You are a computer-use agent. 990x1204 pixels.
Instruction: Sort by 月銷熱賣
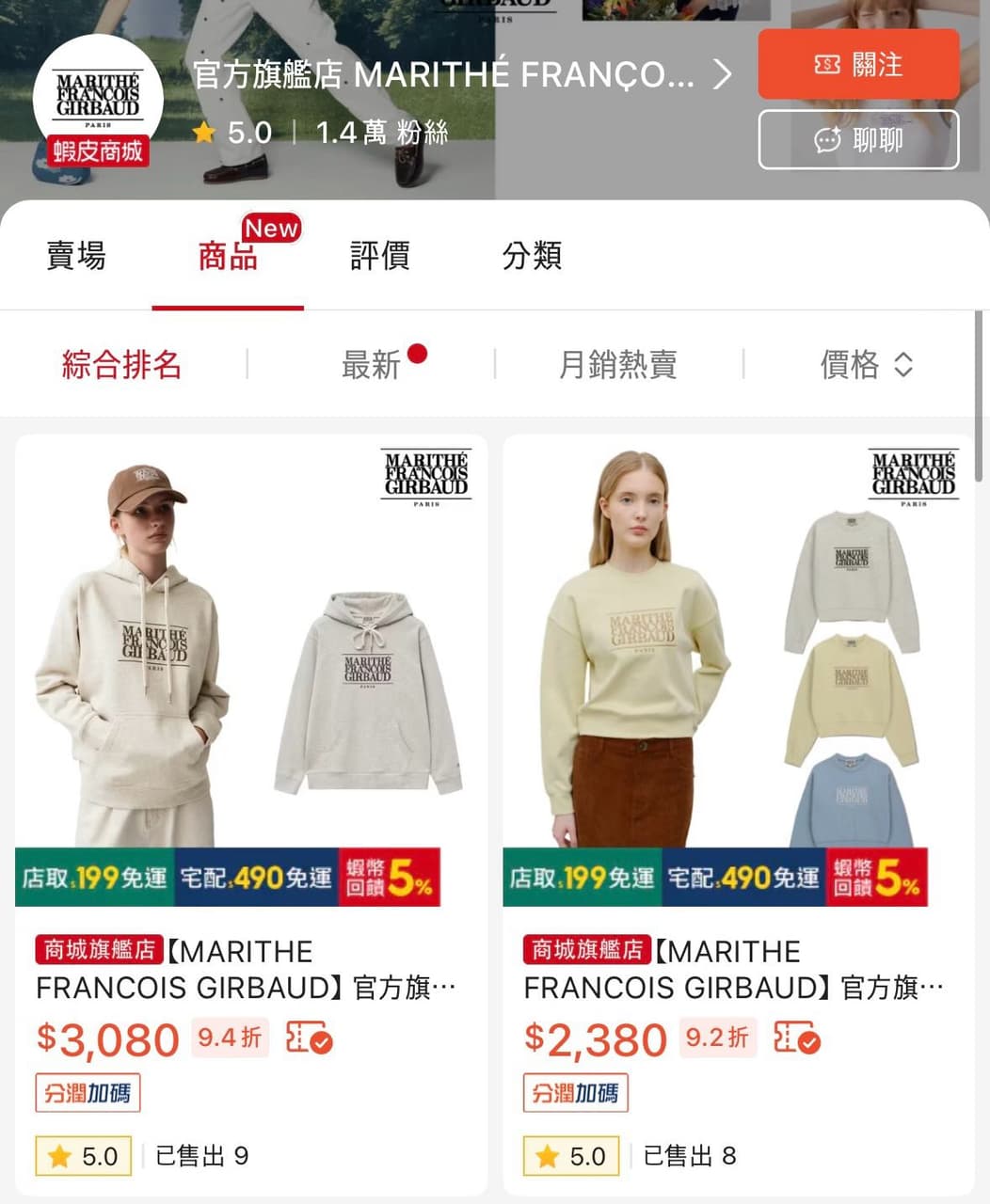[618, 364]
